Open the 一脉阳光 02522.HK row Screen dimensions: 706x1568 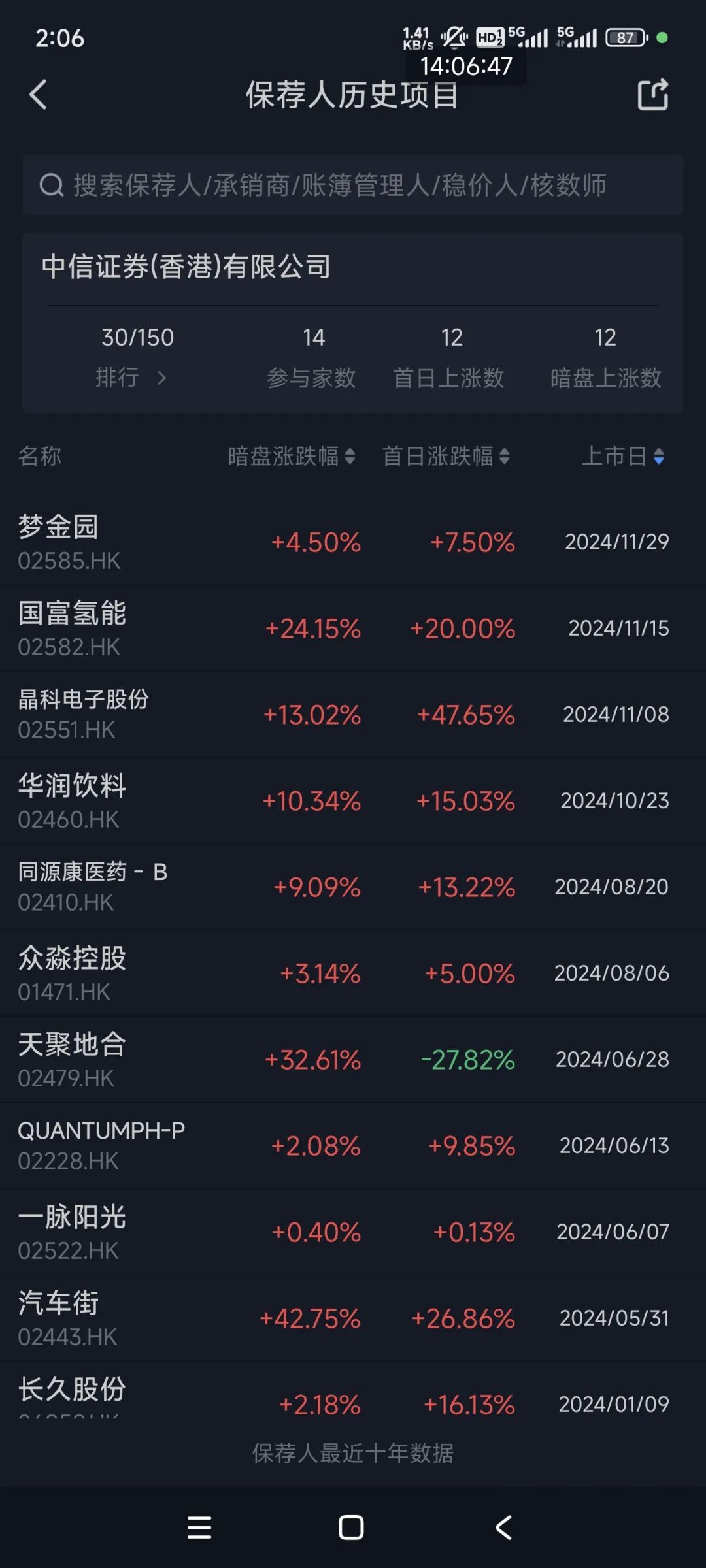pyautogui.click(x=353, y=1232)
